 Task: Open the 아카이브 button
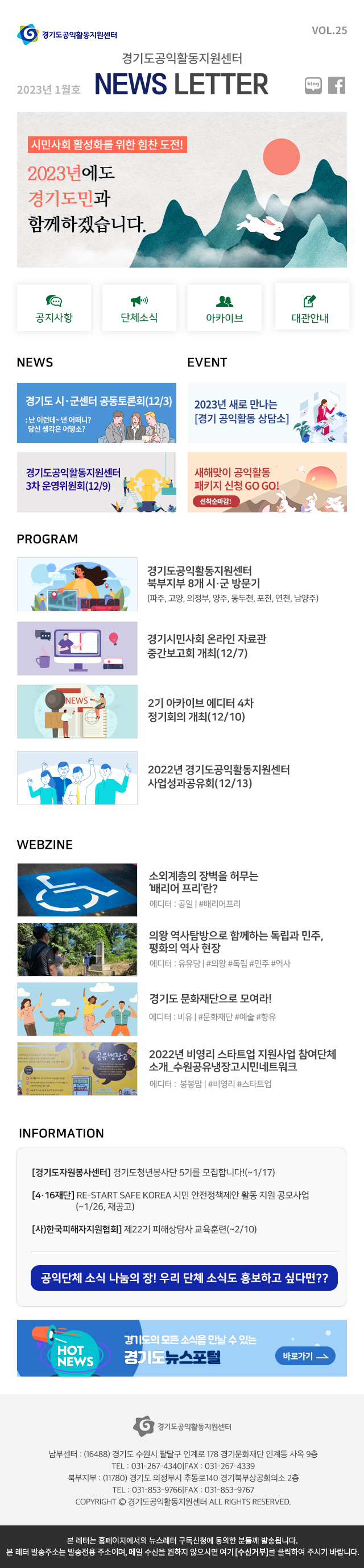point(225,308)
